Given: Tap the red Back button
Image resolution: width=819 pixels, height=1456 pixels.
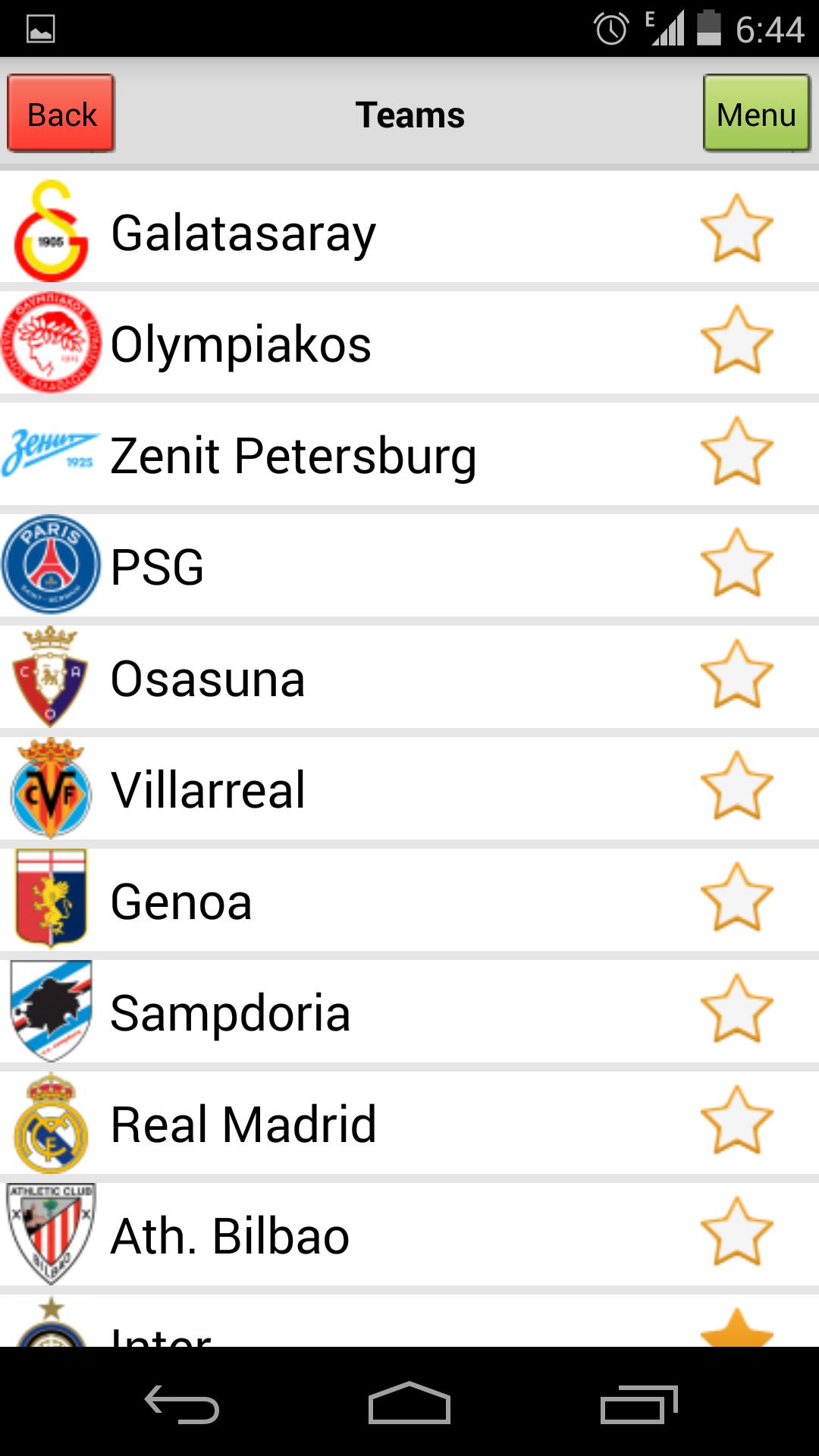Looking at the screenshot, I should (61, 114).
